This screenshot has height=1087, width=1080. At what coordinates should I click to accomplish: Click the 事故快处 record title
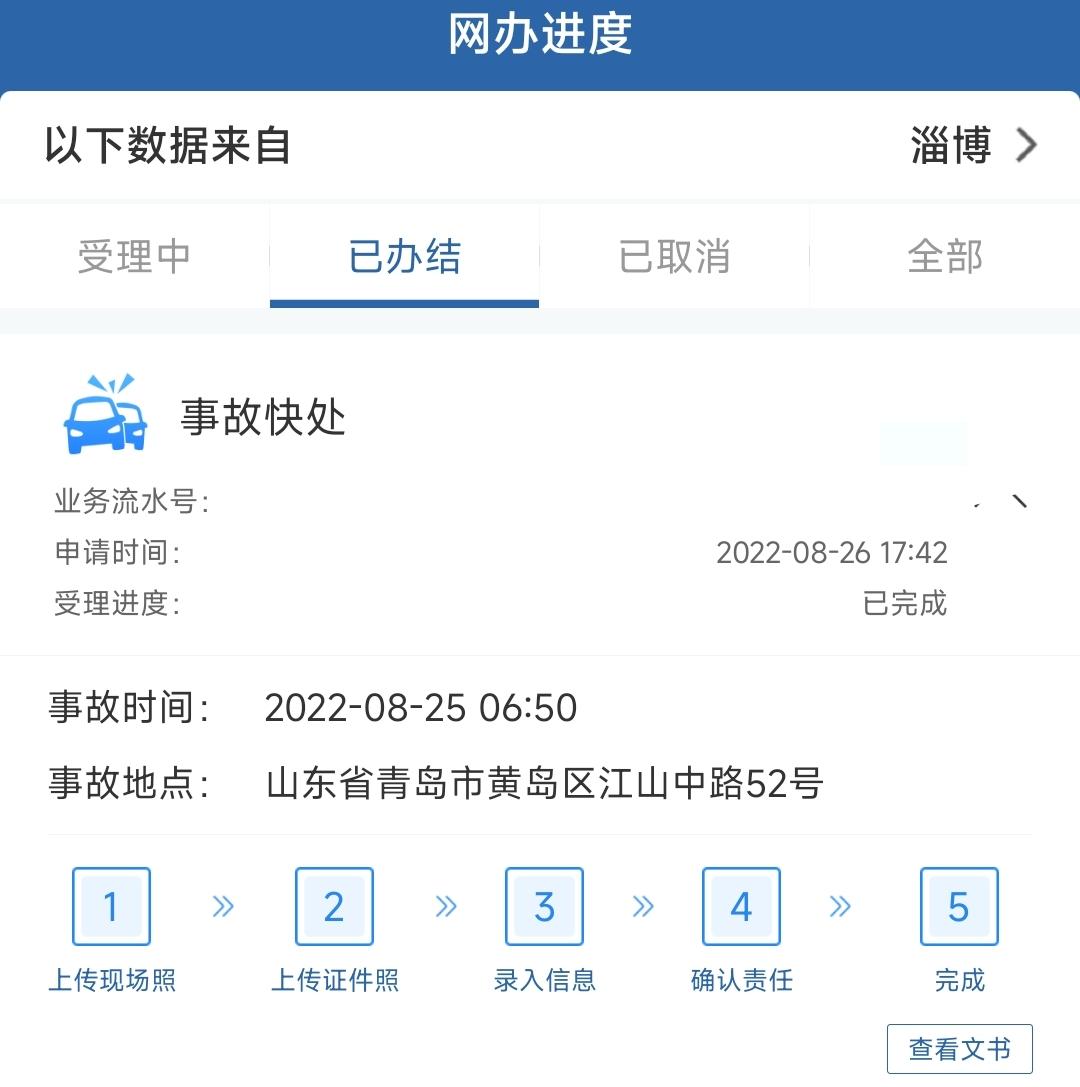[261, 418]
